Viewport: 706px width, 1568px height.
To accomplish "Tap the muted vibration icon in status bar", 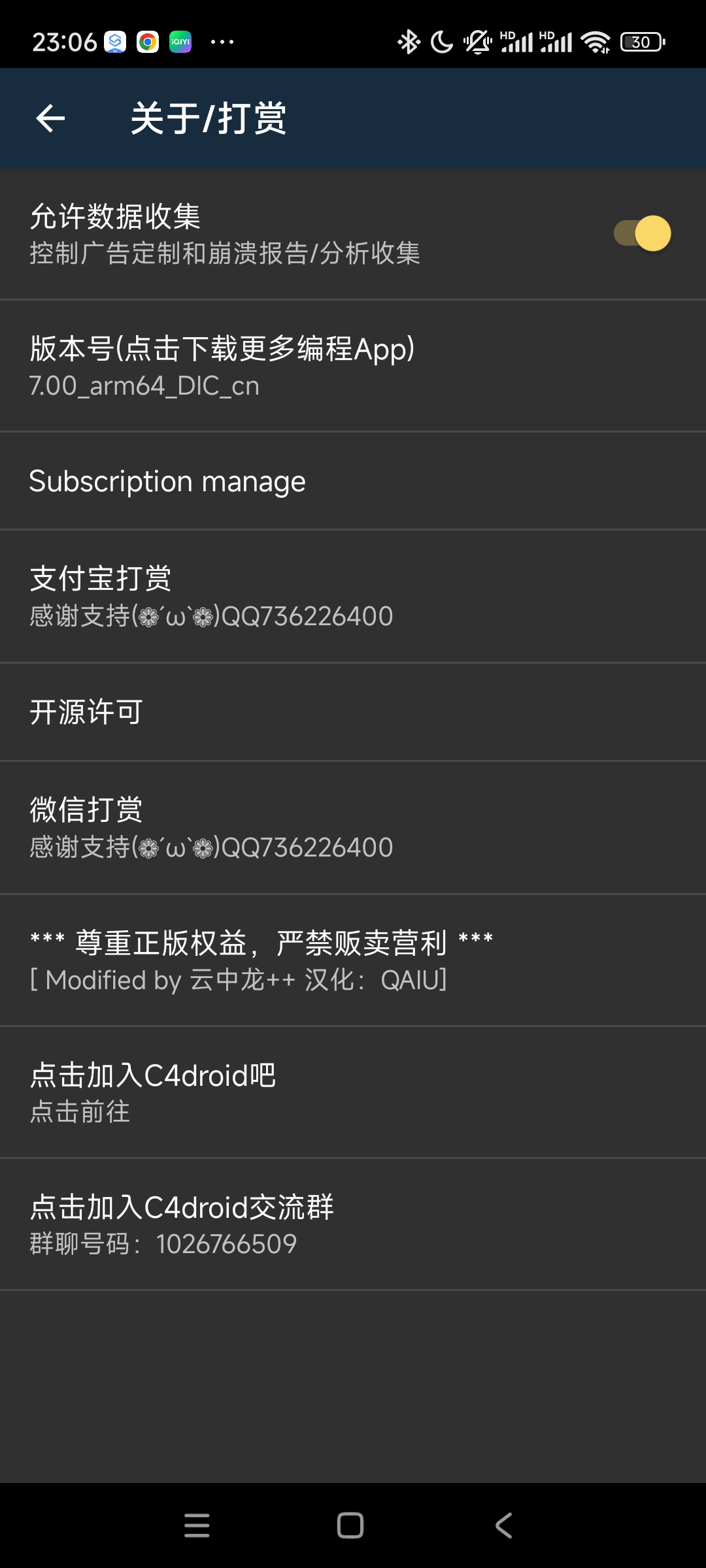I will [477, 42].
